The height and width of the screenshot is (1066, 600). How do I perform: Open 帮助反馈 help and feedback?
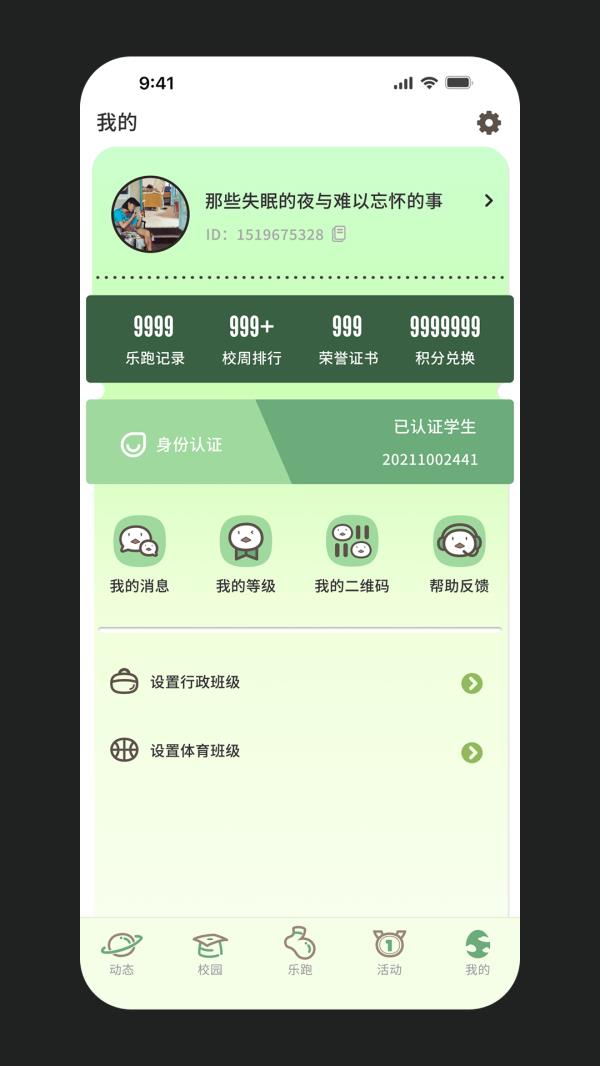459,555
